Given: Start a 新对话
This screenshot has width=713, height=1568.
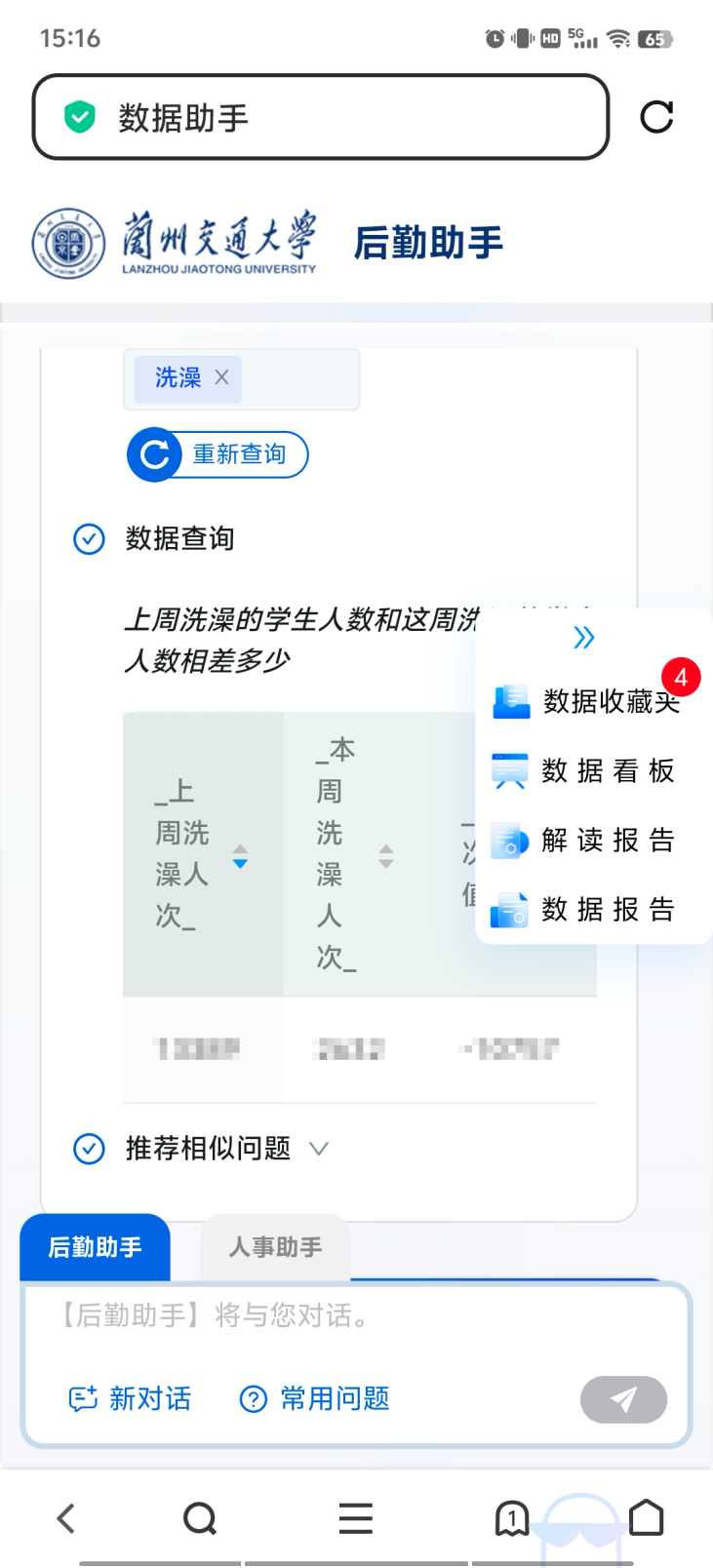Looking at the screenshot, I should 130,1399.
